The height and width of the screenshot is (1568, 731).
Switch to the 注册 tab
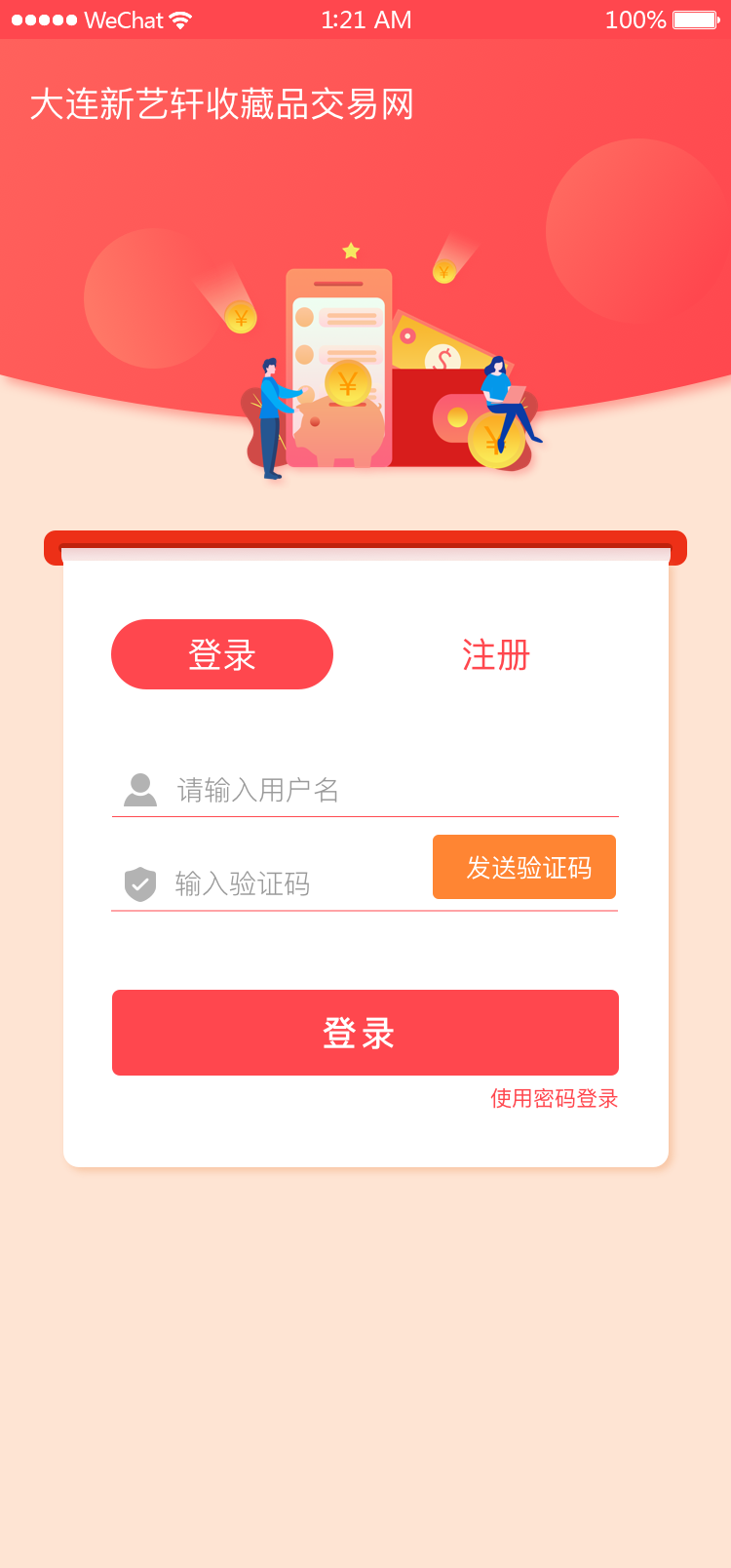coord(495,655)
